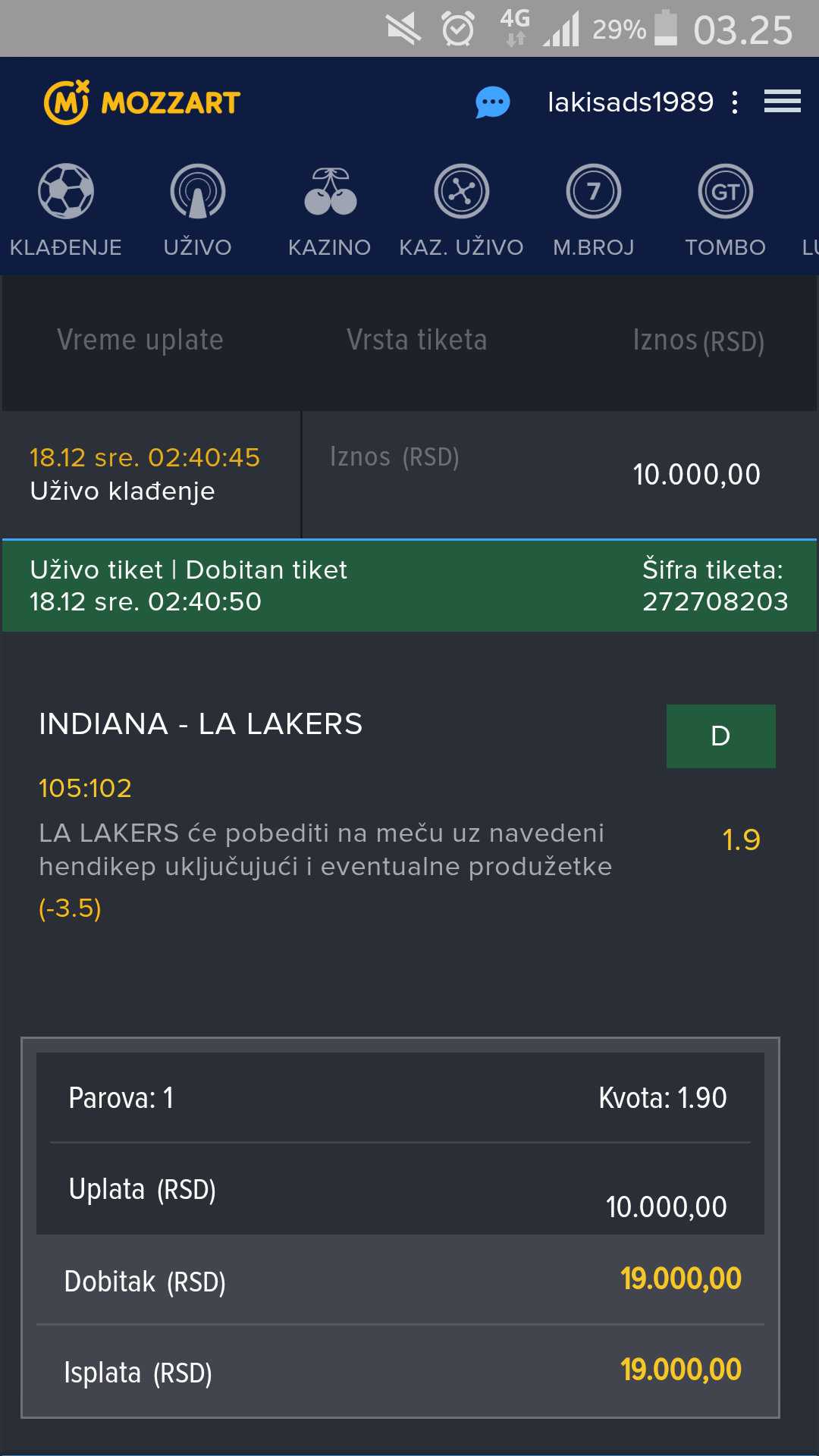Screen dimensions: 819x1456
Task: Open account options for lakisads1989
Action: pos(735,102)
